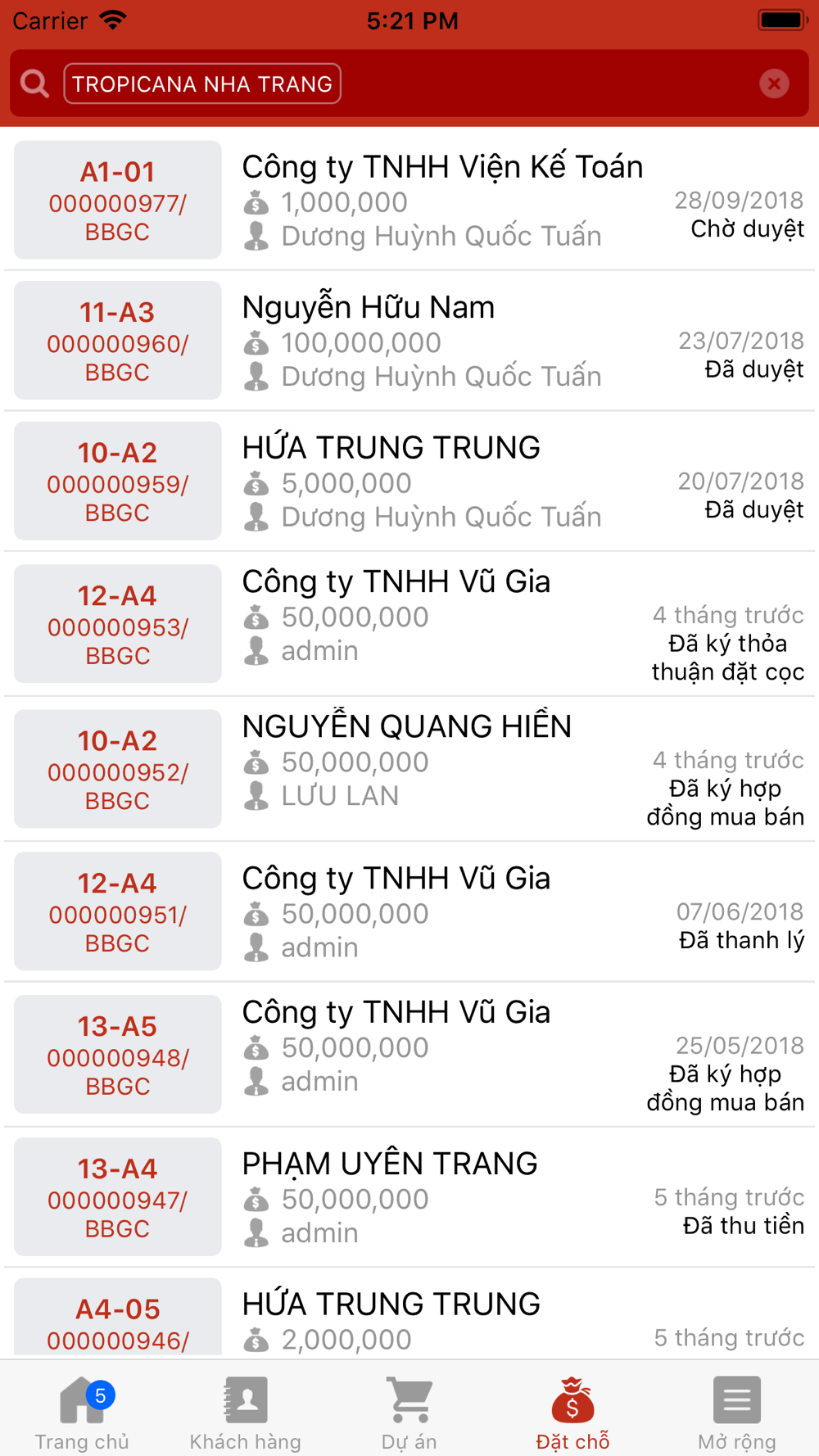Open booking A1-01 Công ty TNHH Viện Kế Toán

pyautogui.click(x=409, y=200)
